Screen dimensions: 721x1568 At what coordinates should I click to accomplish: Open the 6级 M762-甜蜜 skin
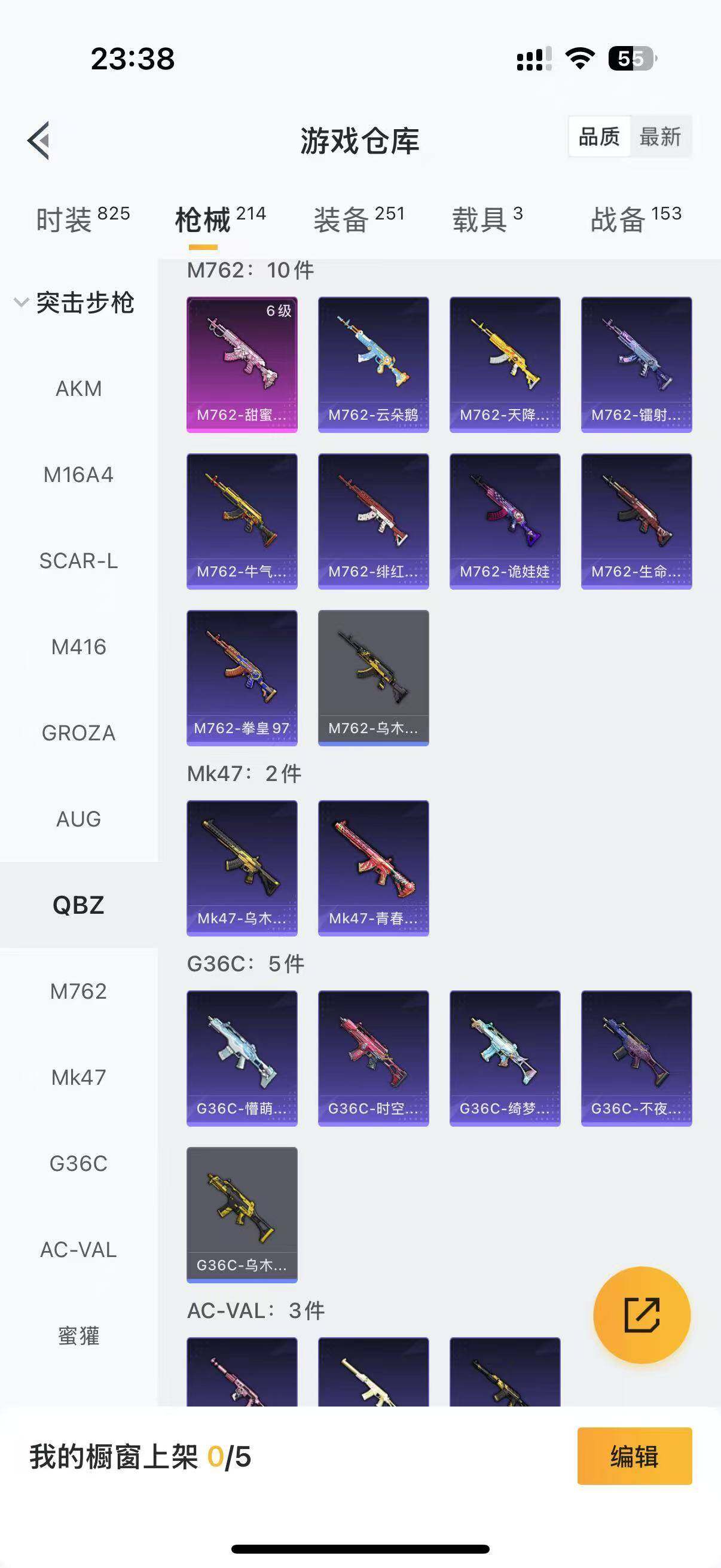click(x=242, y=364)
